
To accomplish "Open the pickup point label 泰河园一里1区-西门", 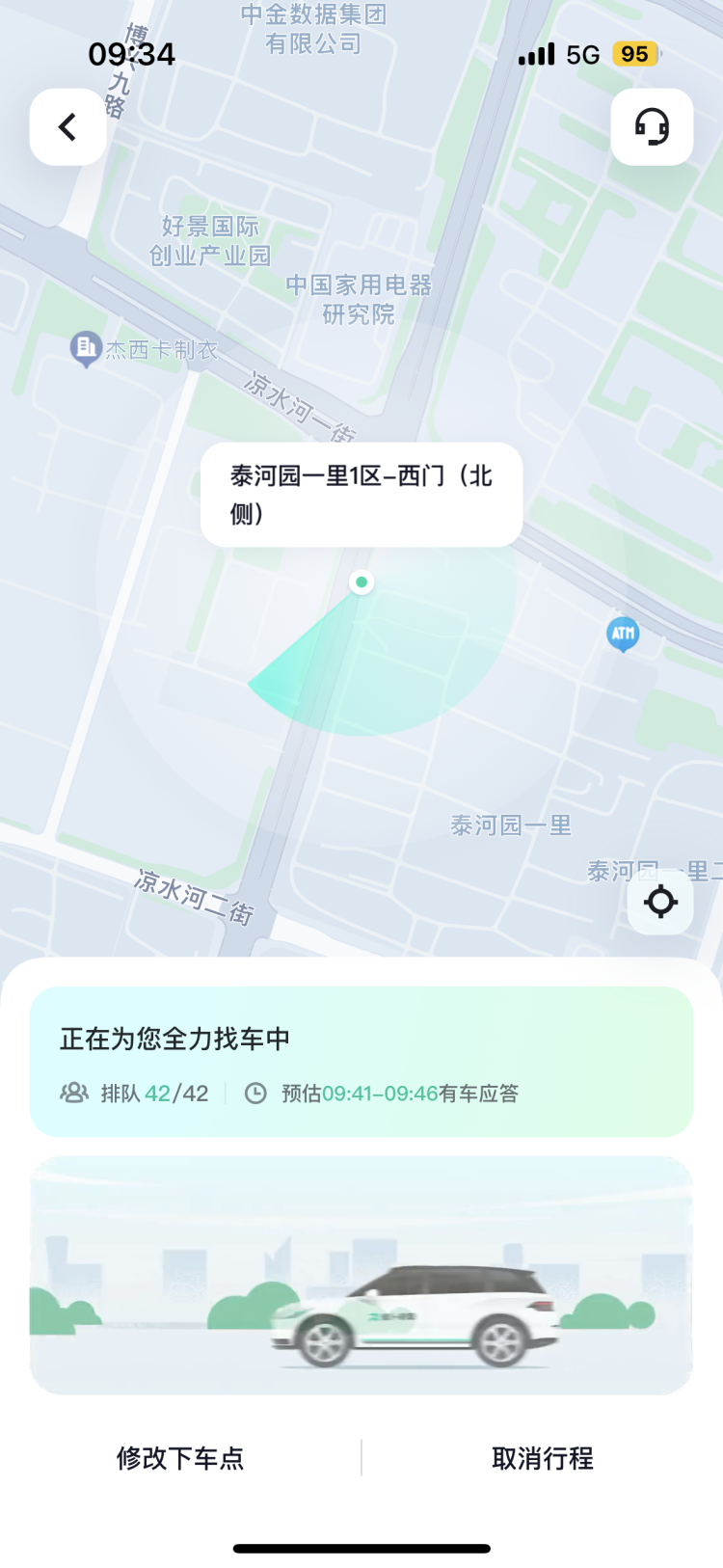I will (361, 495).
